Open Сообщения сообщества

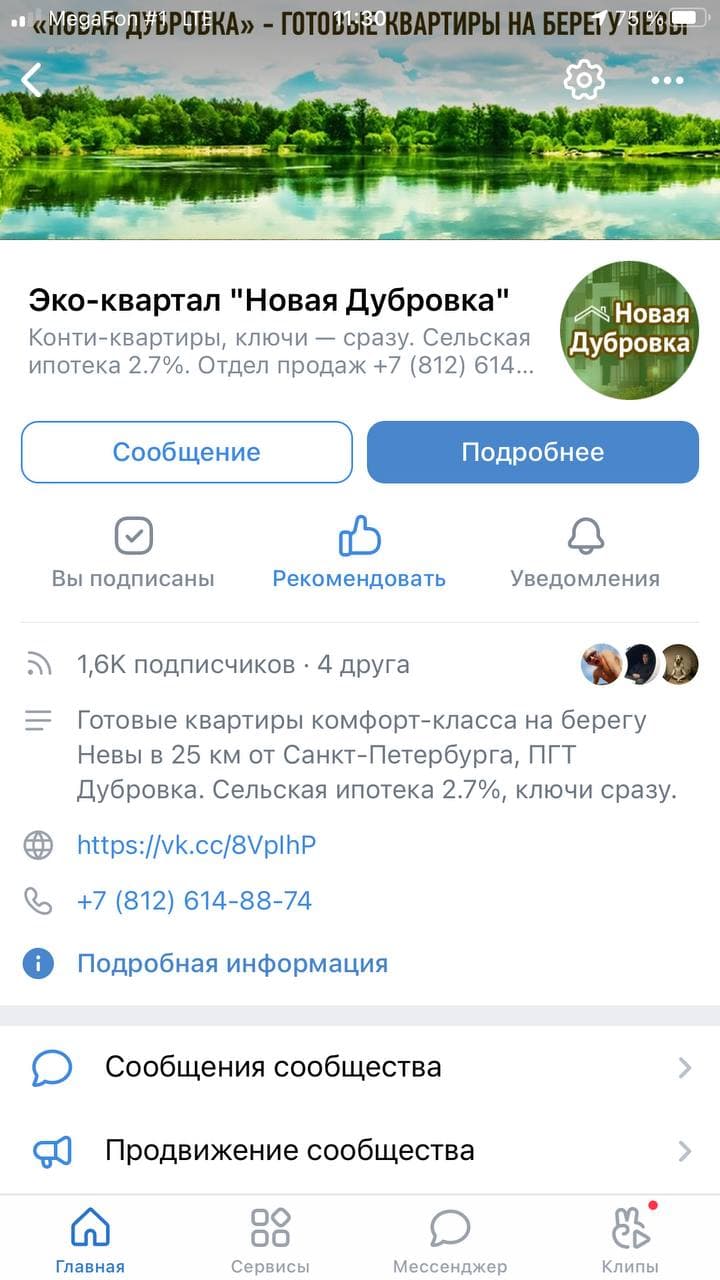pyautogui.click(x=360, y=1067)
